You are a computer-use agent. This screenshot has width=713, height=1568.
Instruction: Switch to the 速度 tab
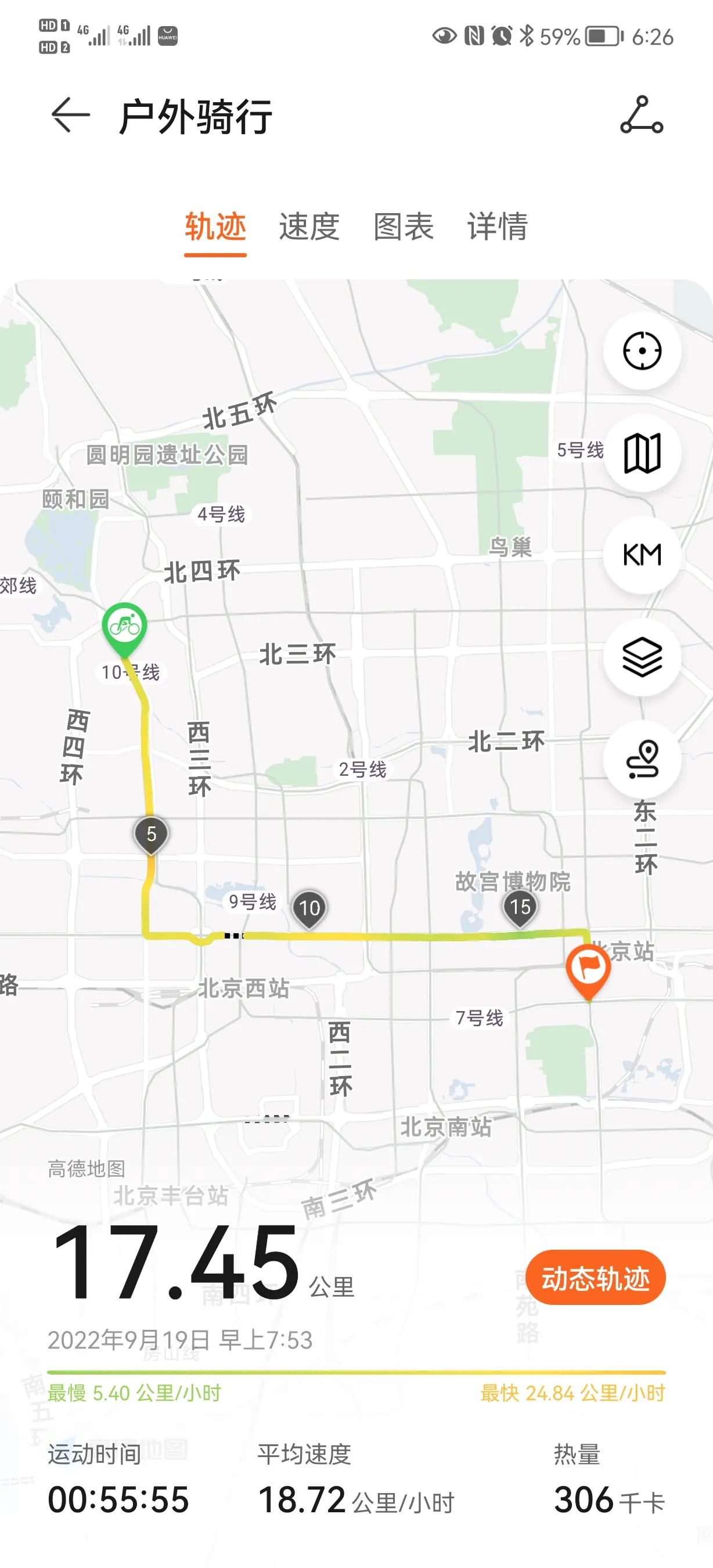pos(309,227)
